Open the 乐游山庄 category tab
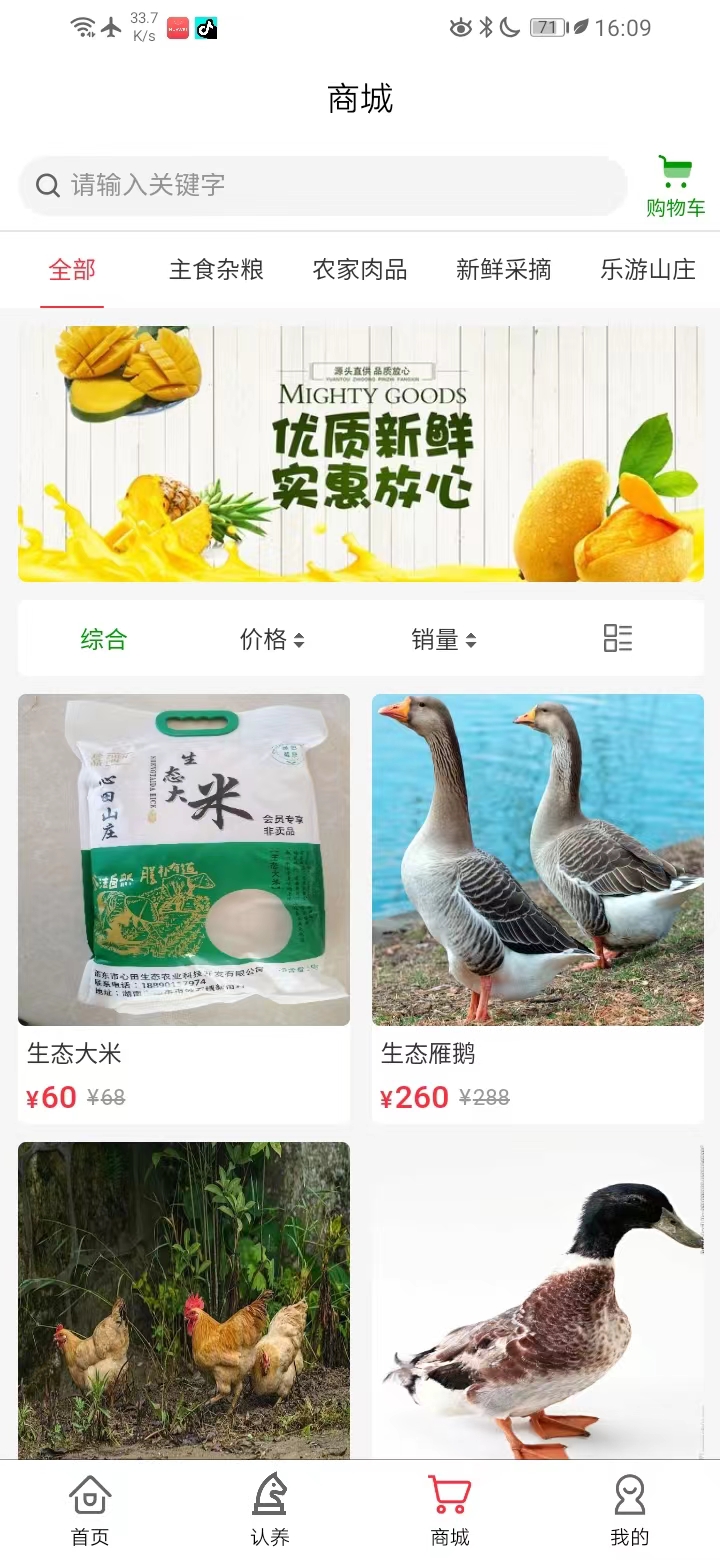 648,270
